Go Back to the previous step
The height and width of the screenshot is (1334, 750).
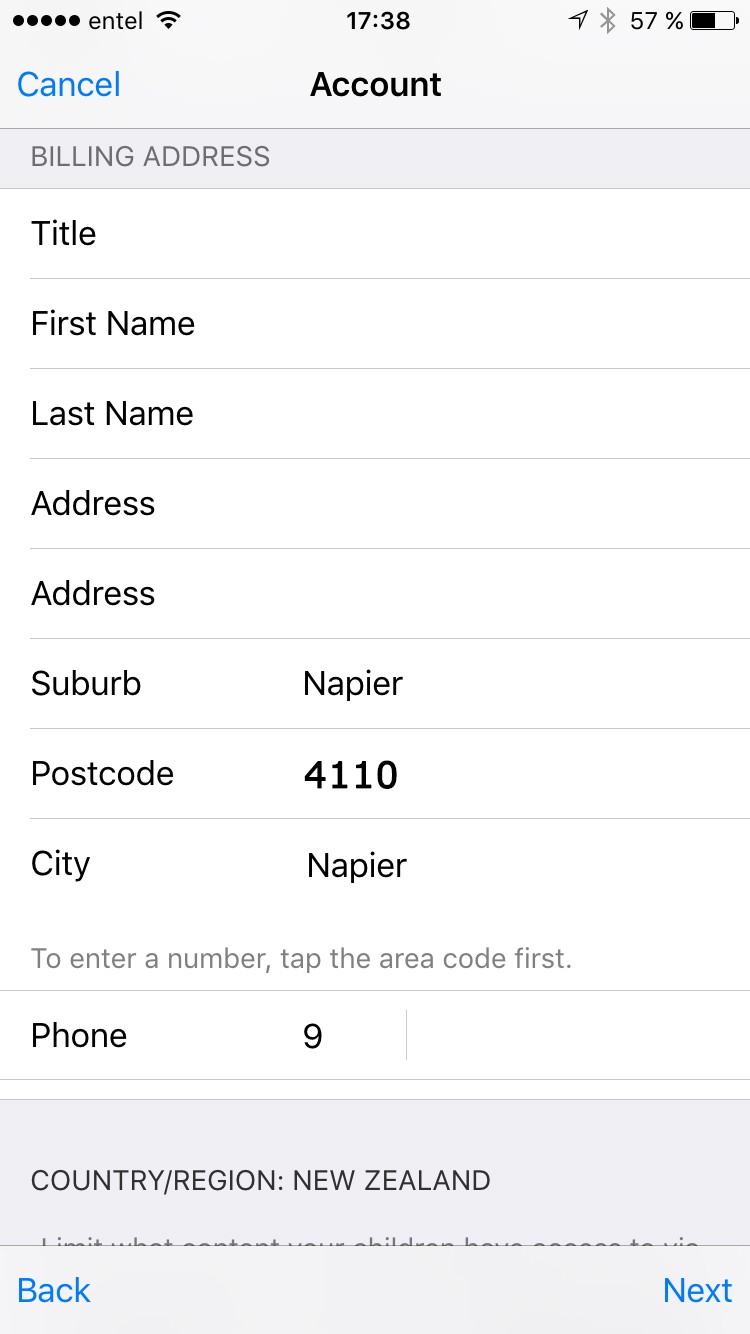tap(54, 1290)
